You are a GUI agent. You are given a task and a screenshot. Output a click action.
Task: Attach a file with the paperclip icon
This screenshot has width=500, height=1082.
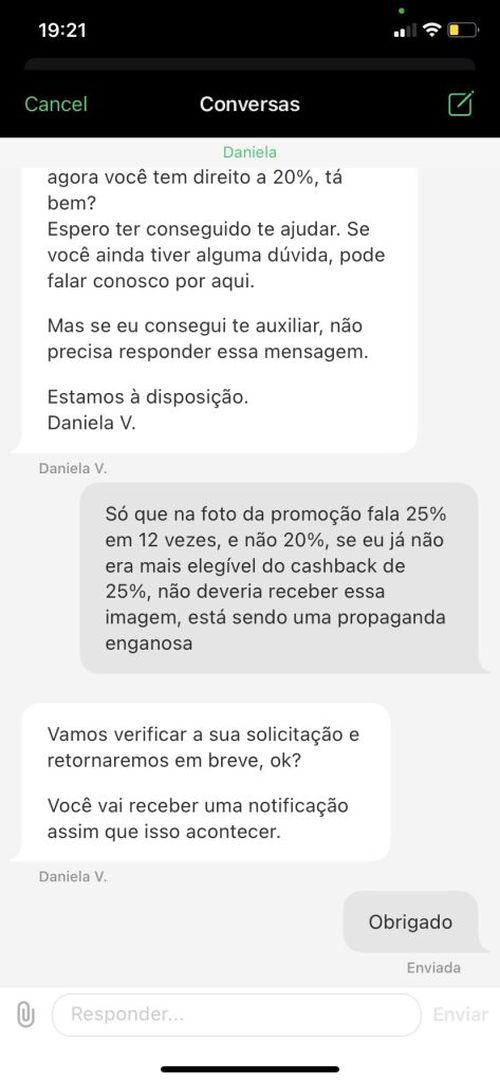coord(26,1014)
